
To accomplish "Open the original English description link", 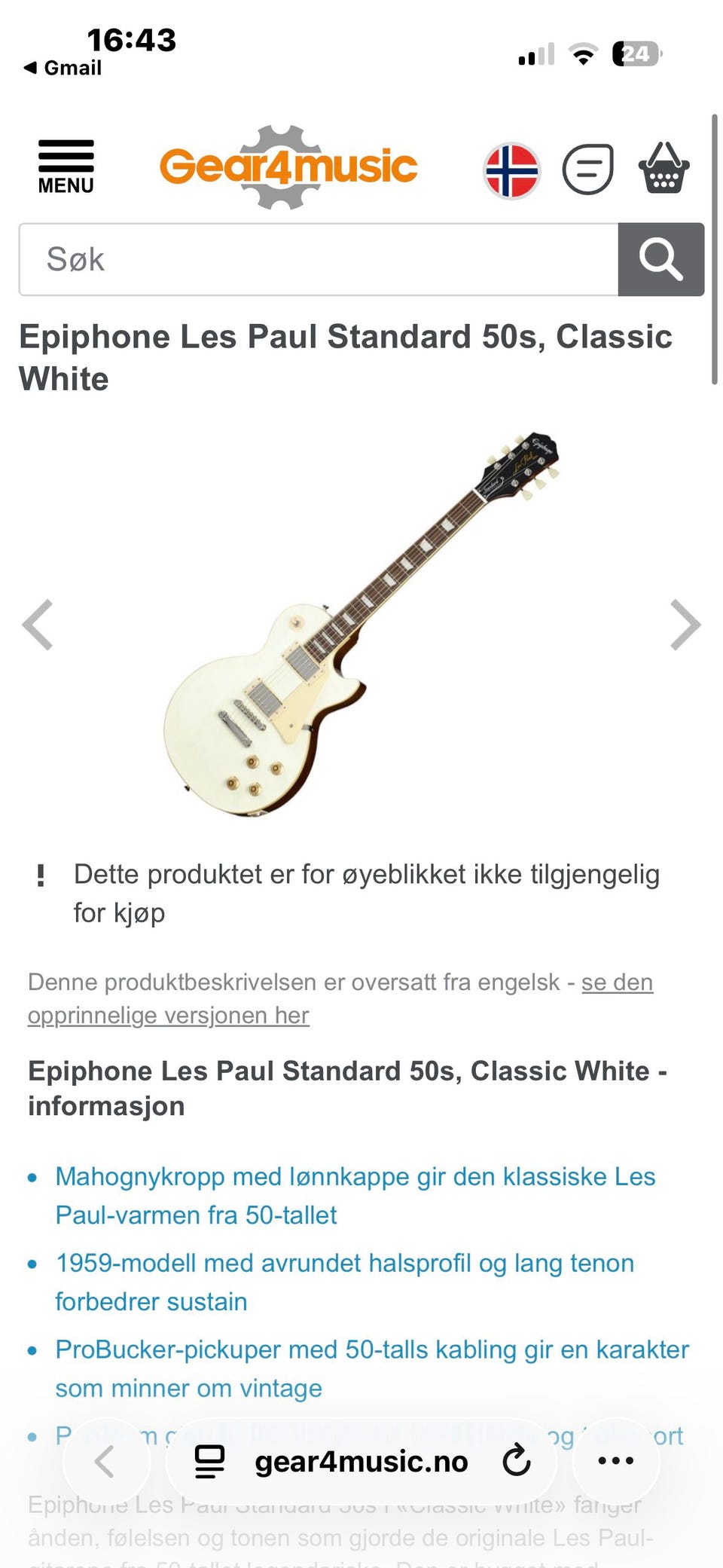I will [340, 998].
